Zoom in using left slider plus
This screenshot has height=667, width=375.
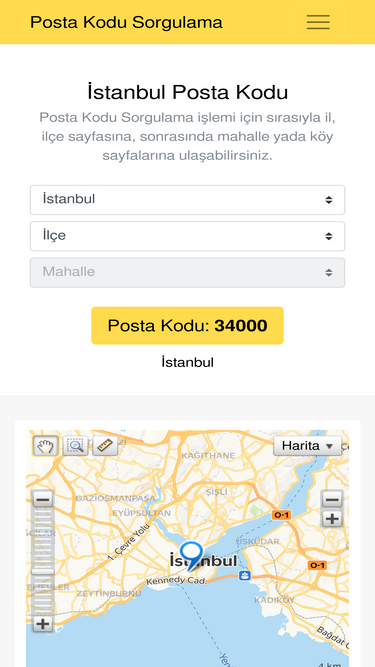43,624
